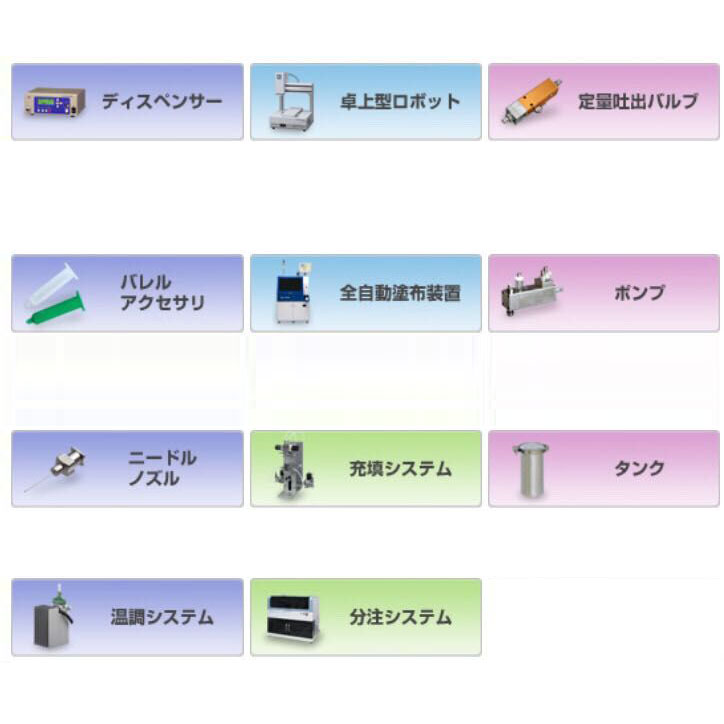
Task: Open the 全自動塗布装置 category
Action: coord(365,293)
